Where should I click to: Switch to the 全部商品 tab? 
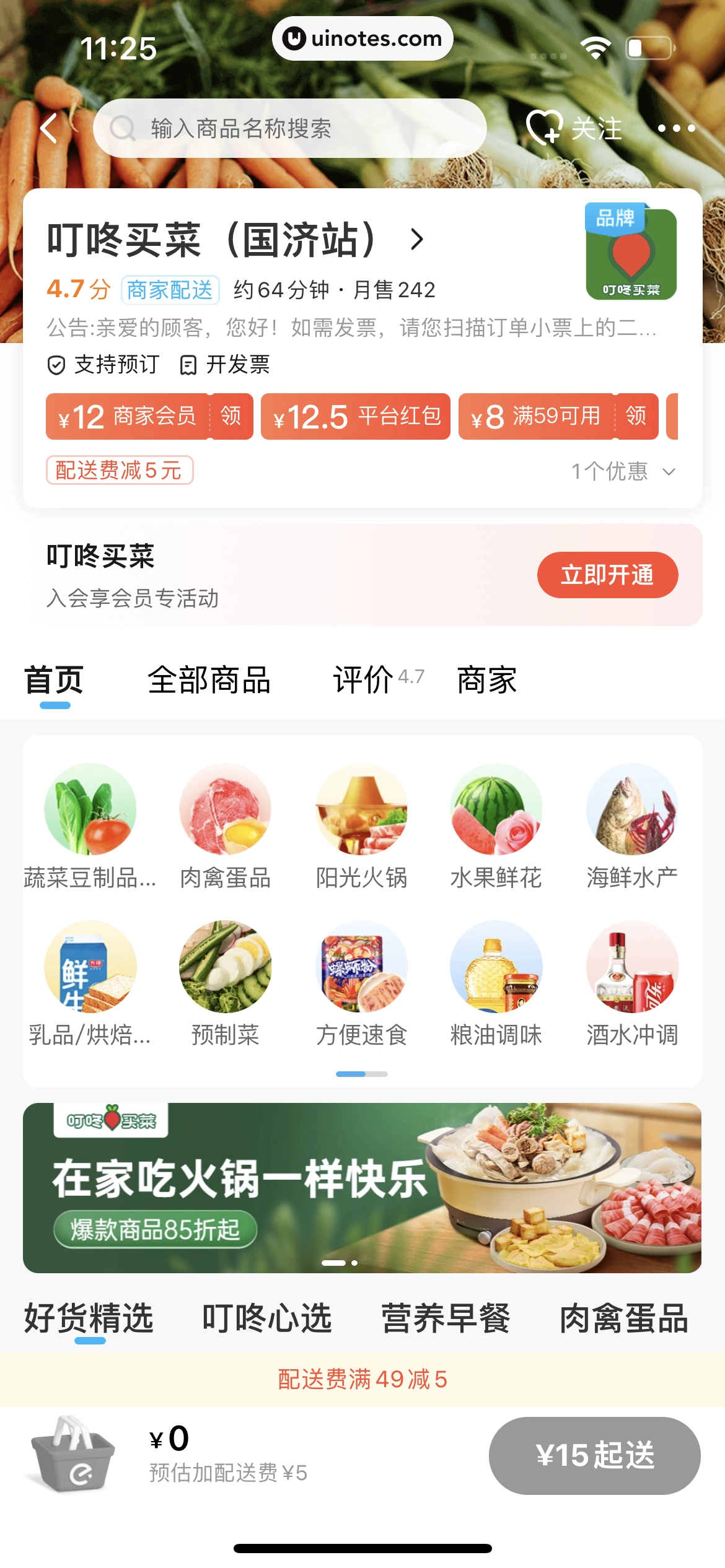209,679
